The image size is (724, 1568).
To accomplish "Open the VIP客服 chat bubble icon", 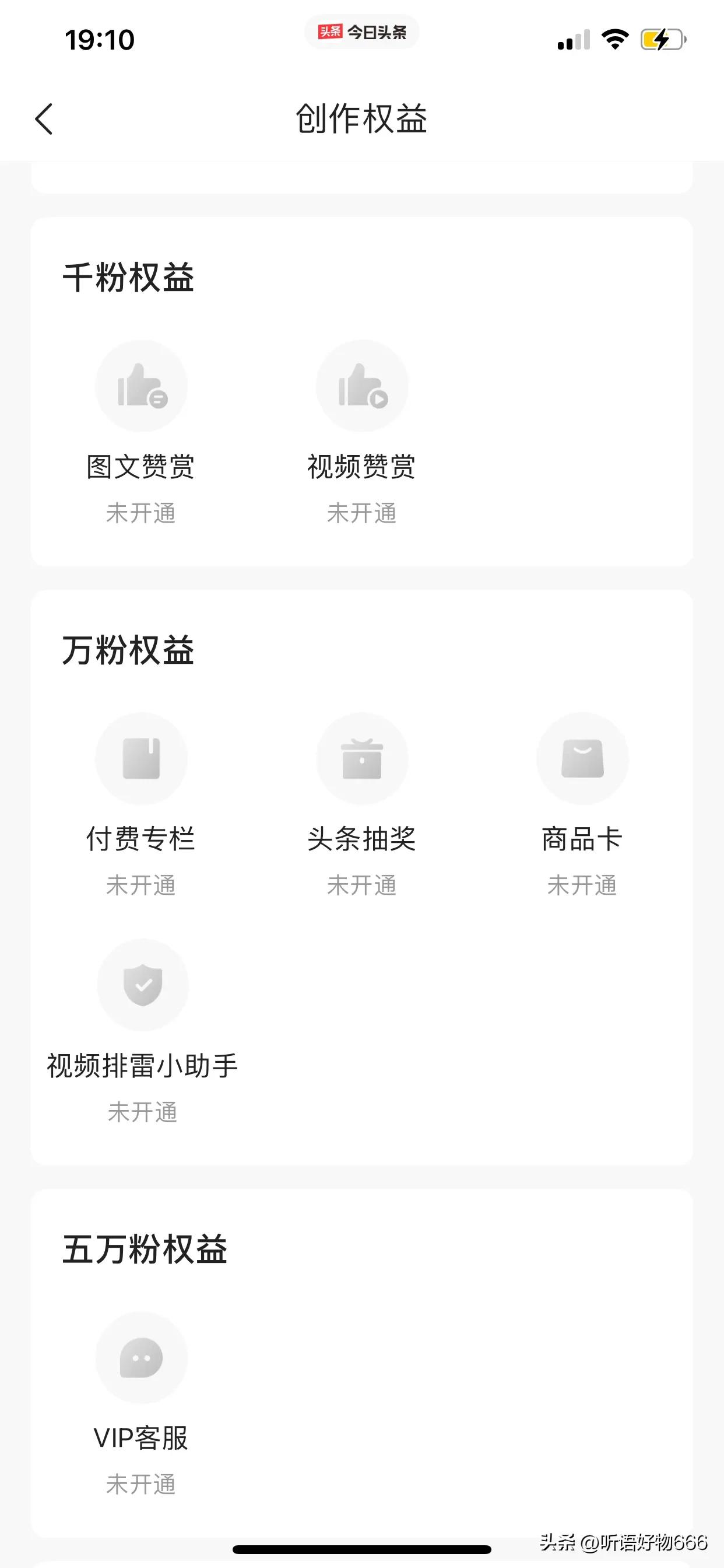I will tap(141, 1357).
